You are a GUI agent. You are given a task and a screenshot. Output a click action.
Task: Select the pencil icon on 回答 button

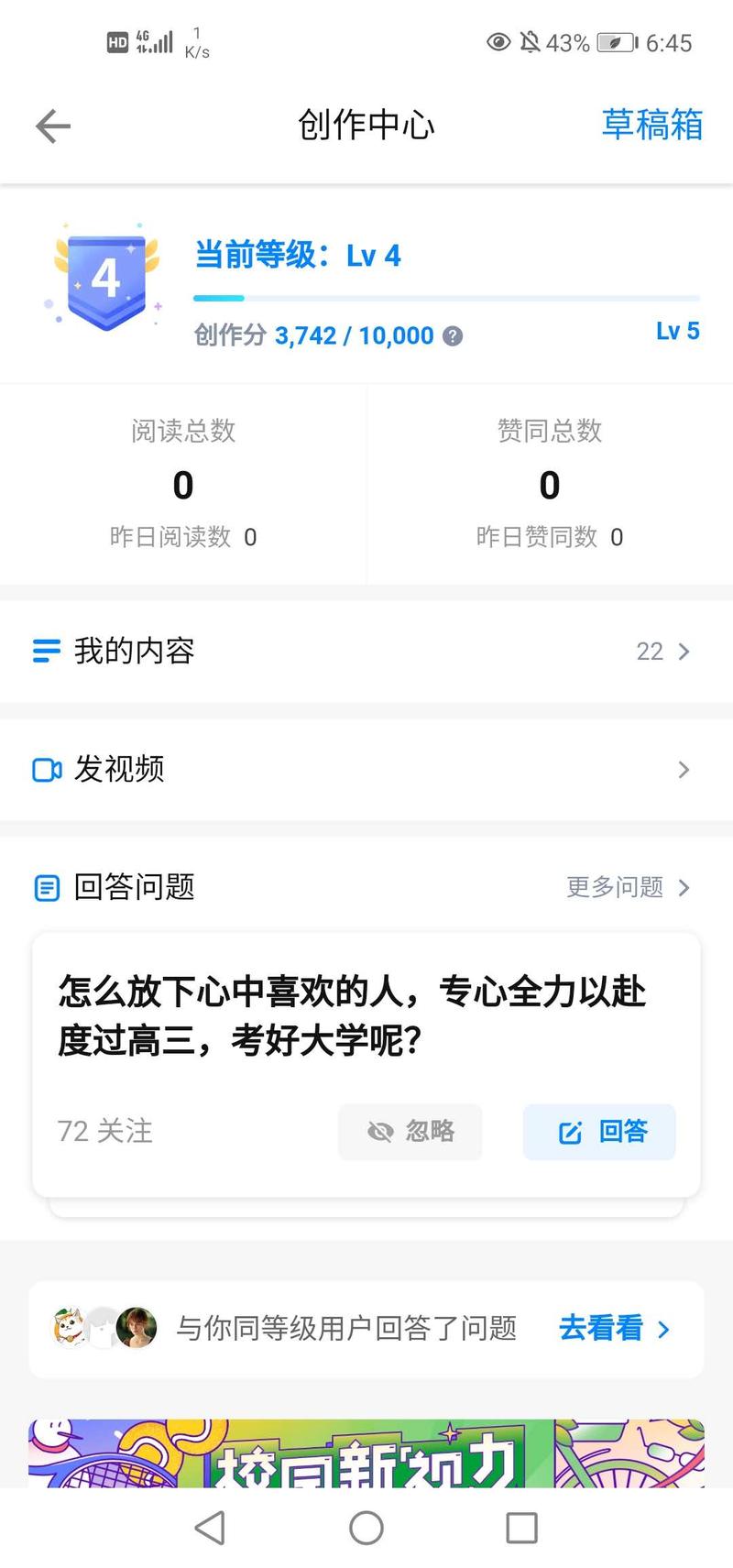pyautogui.click(x=570, y=1132)
